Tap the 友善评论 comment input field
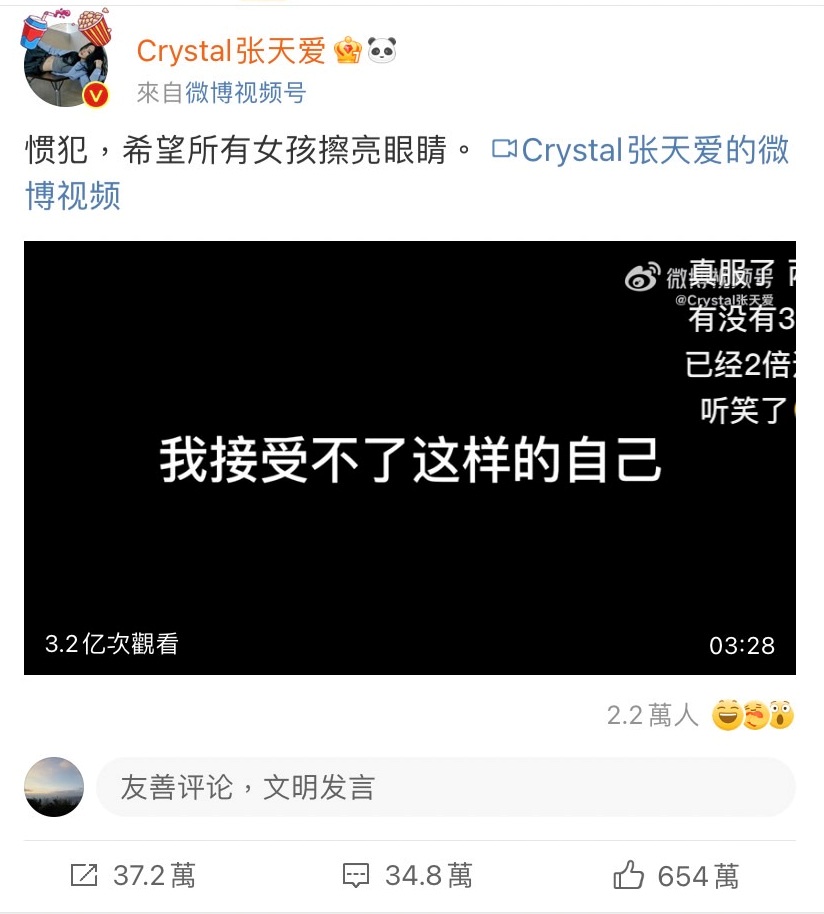 tap(445, 787)
